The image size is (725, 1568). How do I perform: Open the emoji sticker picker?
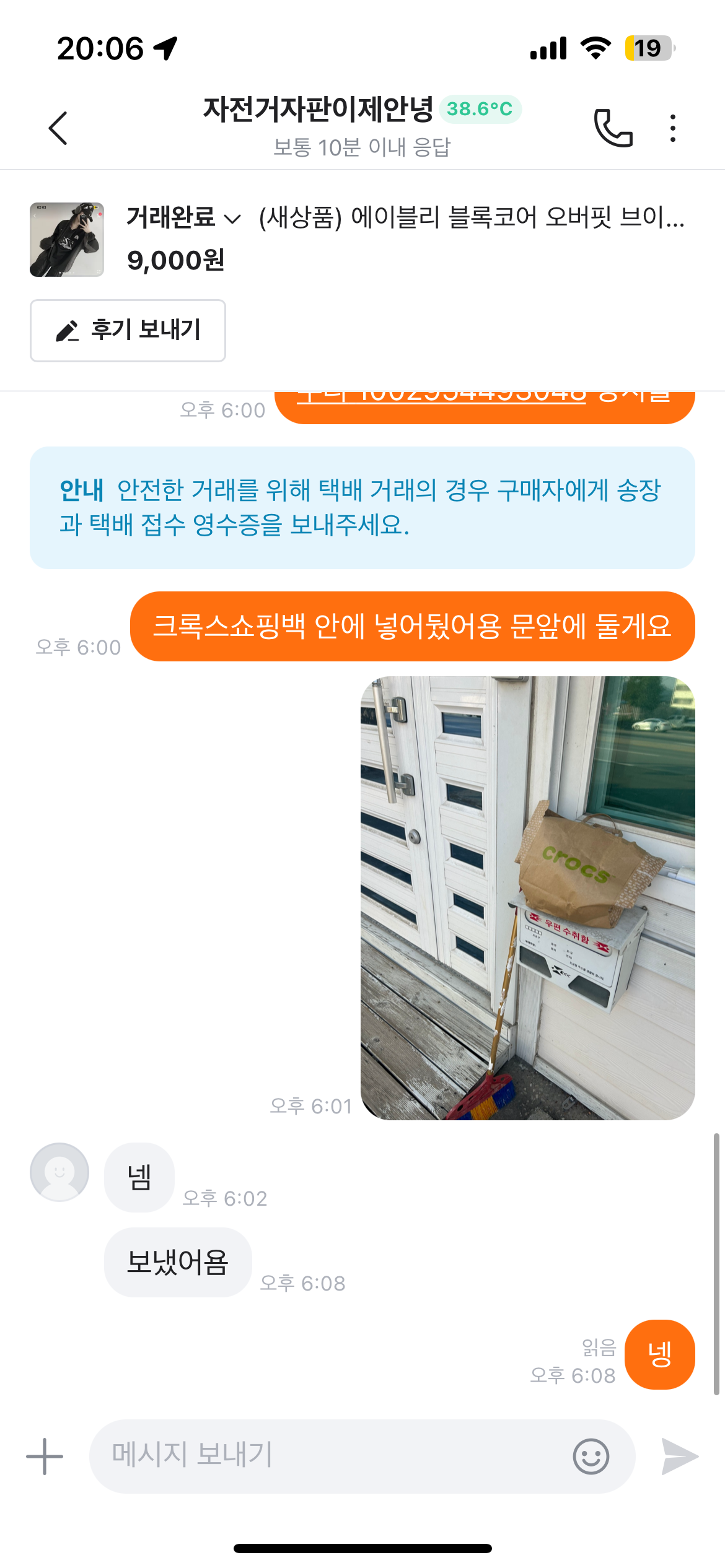(x=591, y=1456)
